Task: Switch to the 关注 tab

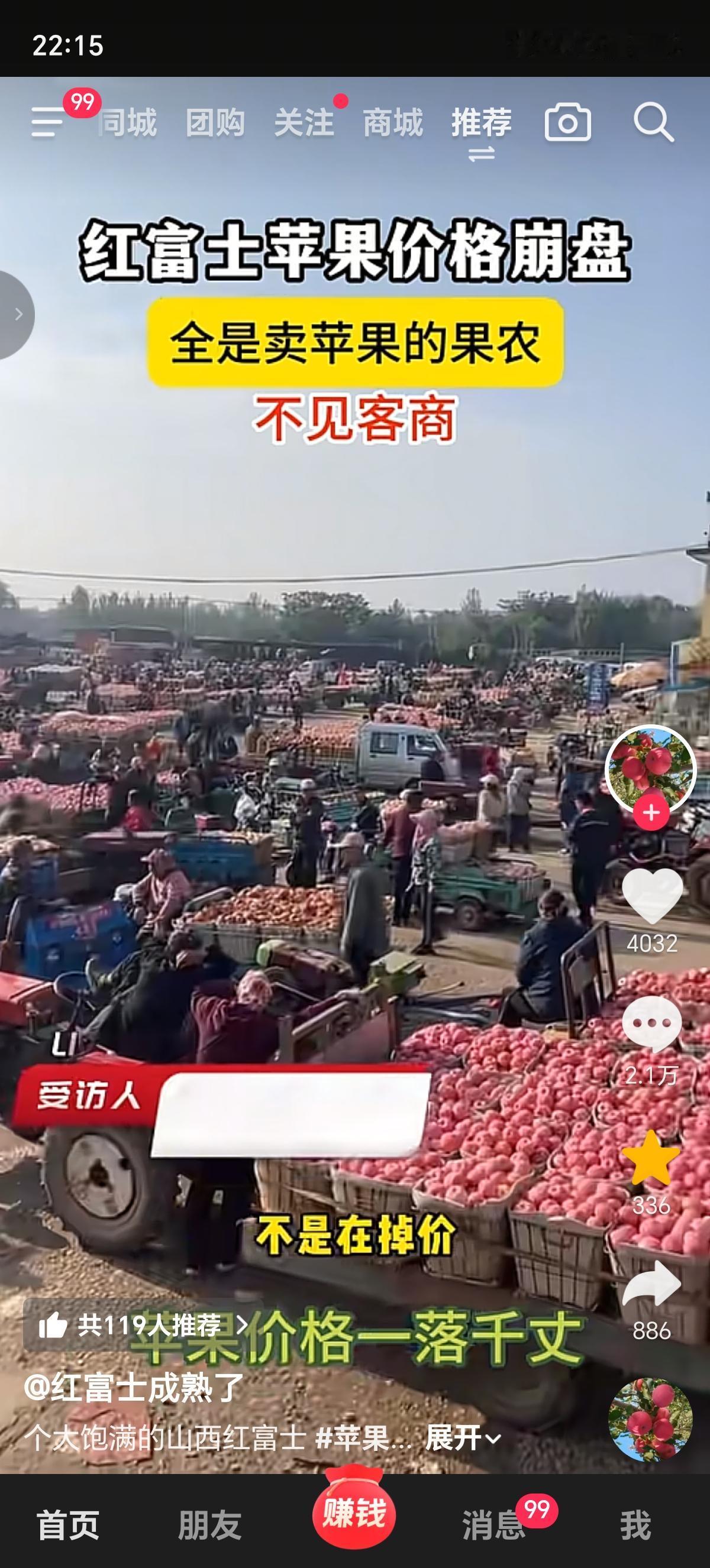Action: pyautogui.click(x=306, y=122)
